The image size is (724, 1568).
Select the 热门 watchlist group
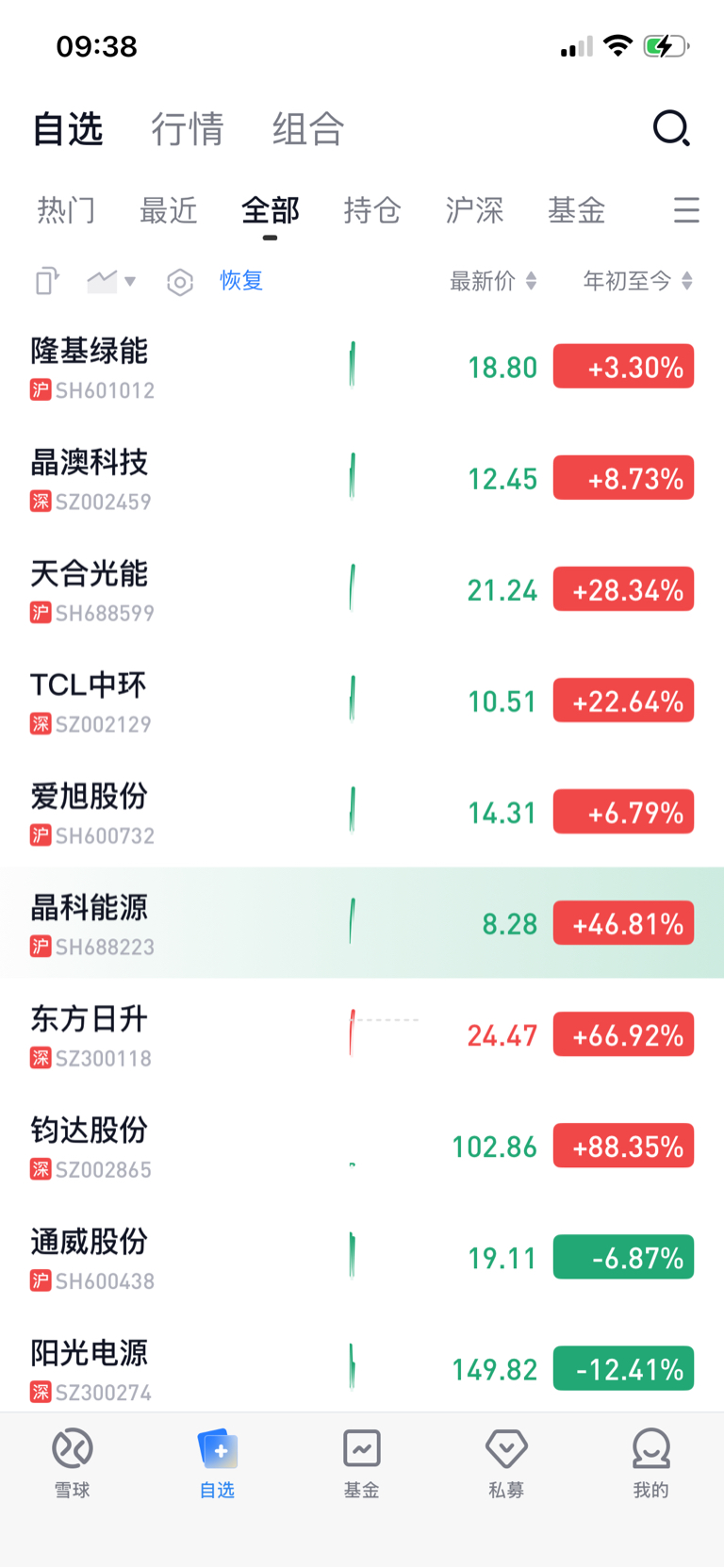tap(66, 209)
